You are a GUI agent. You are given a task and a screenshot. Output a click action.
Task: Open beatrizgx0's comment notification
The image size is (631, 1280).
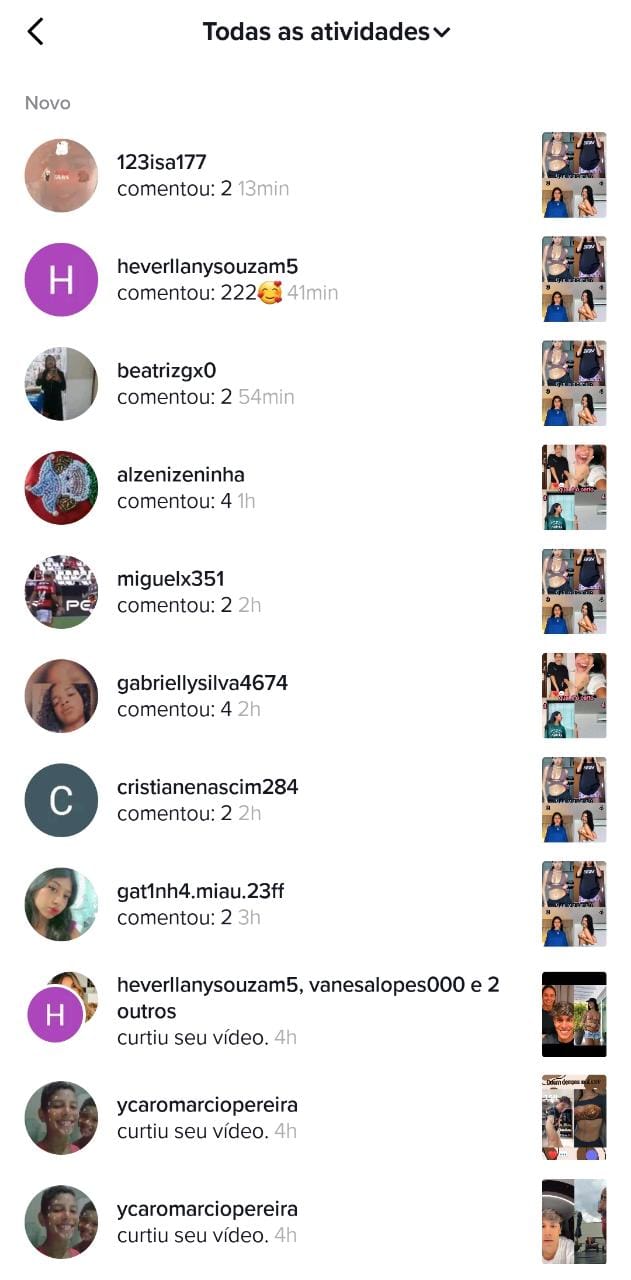tap(315, 384)
